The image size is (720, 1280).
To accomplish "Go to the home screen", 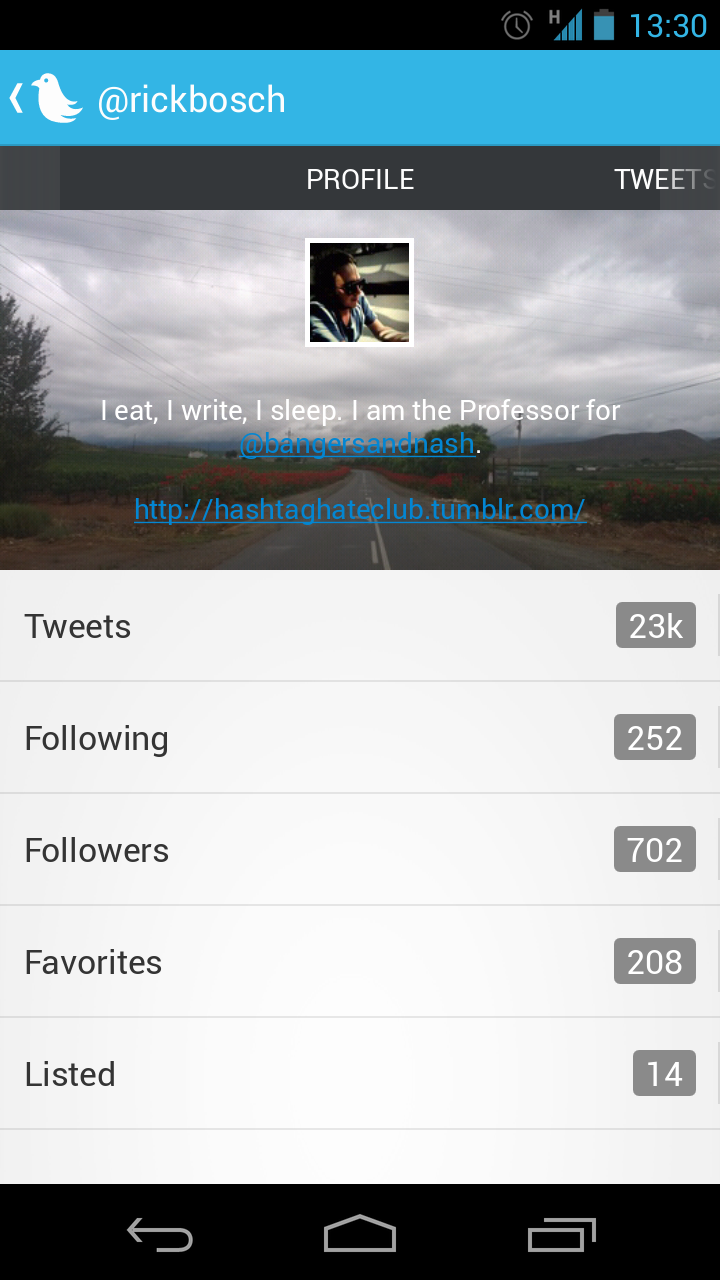I will pyautogui.click(x=360, y=1234).
